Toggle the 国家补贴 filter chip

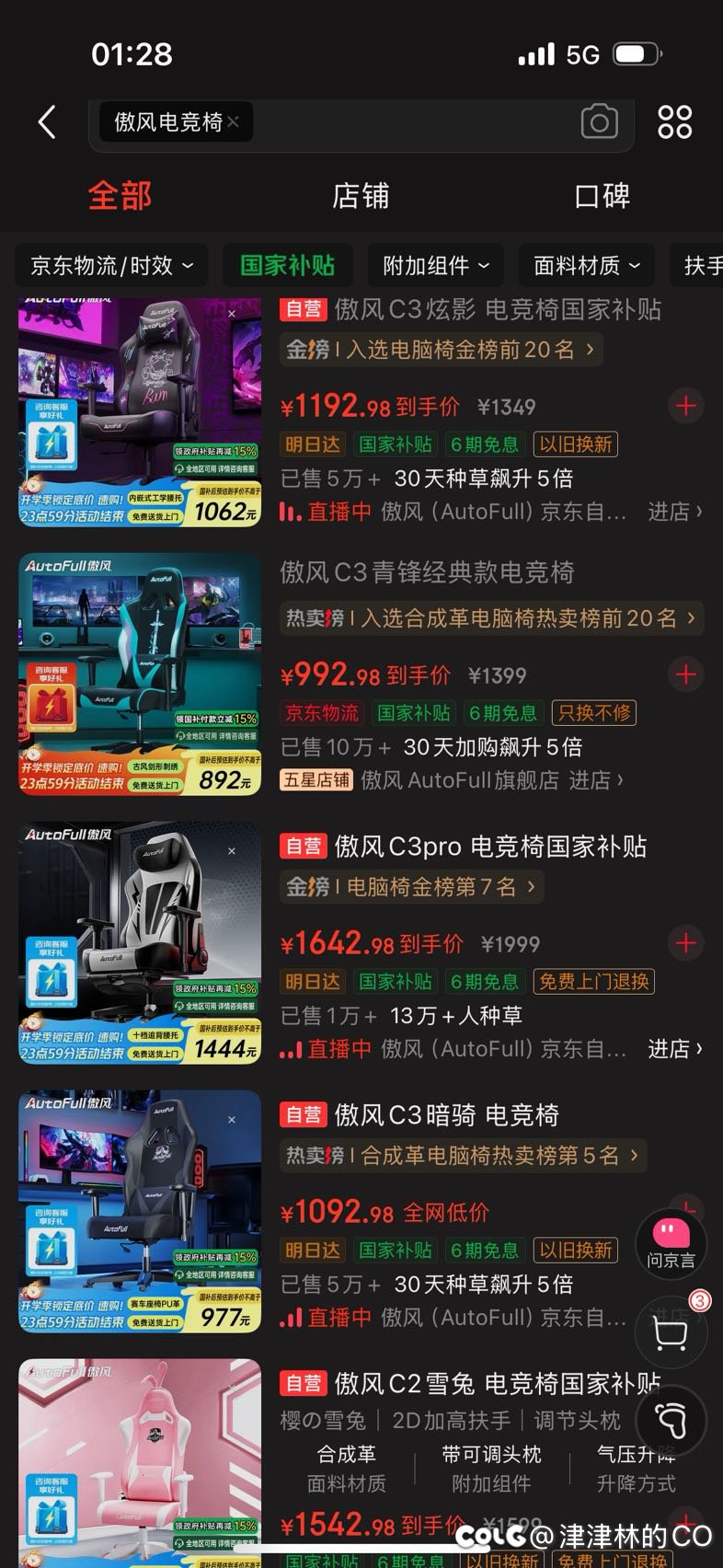pyautogui.click(x=287, y=266)
